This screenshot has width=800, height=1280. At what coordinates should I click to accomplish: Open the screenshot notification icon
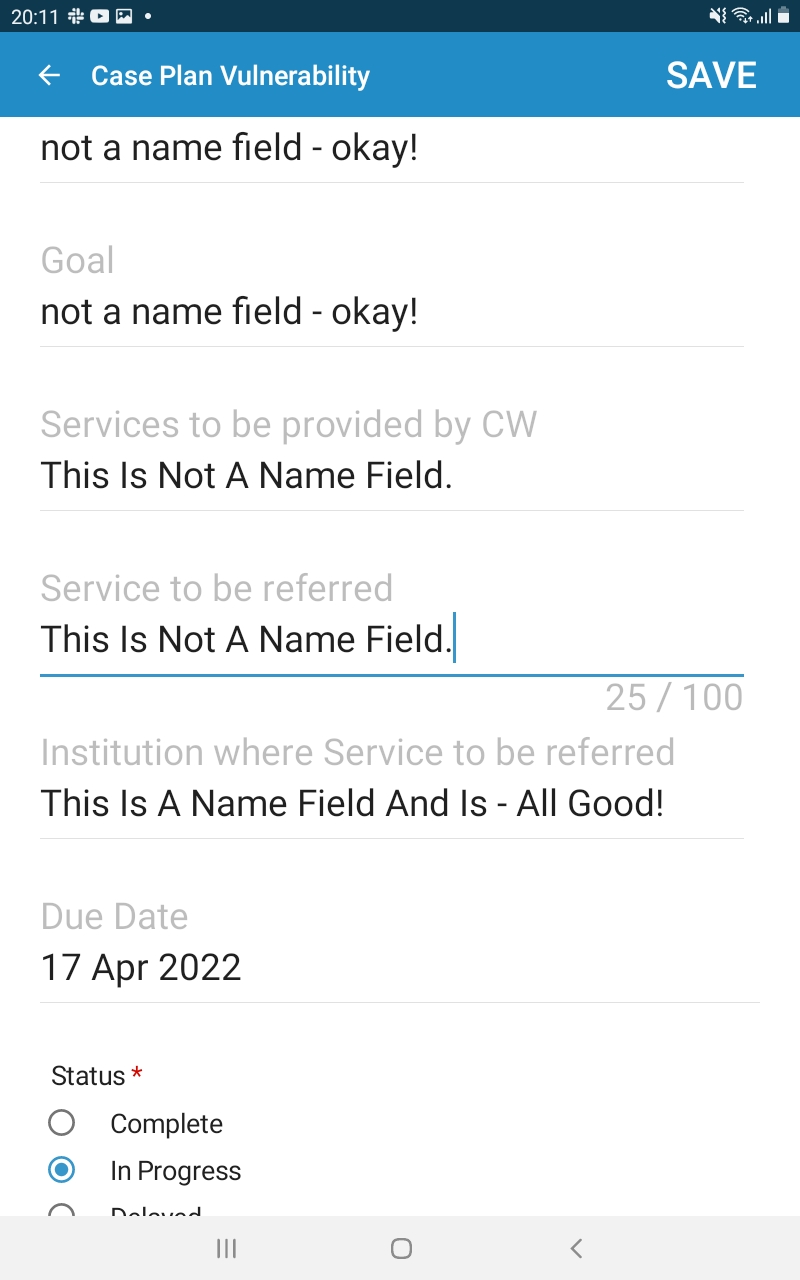(124, 16)
